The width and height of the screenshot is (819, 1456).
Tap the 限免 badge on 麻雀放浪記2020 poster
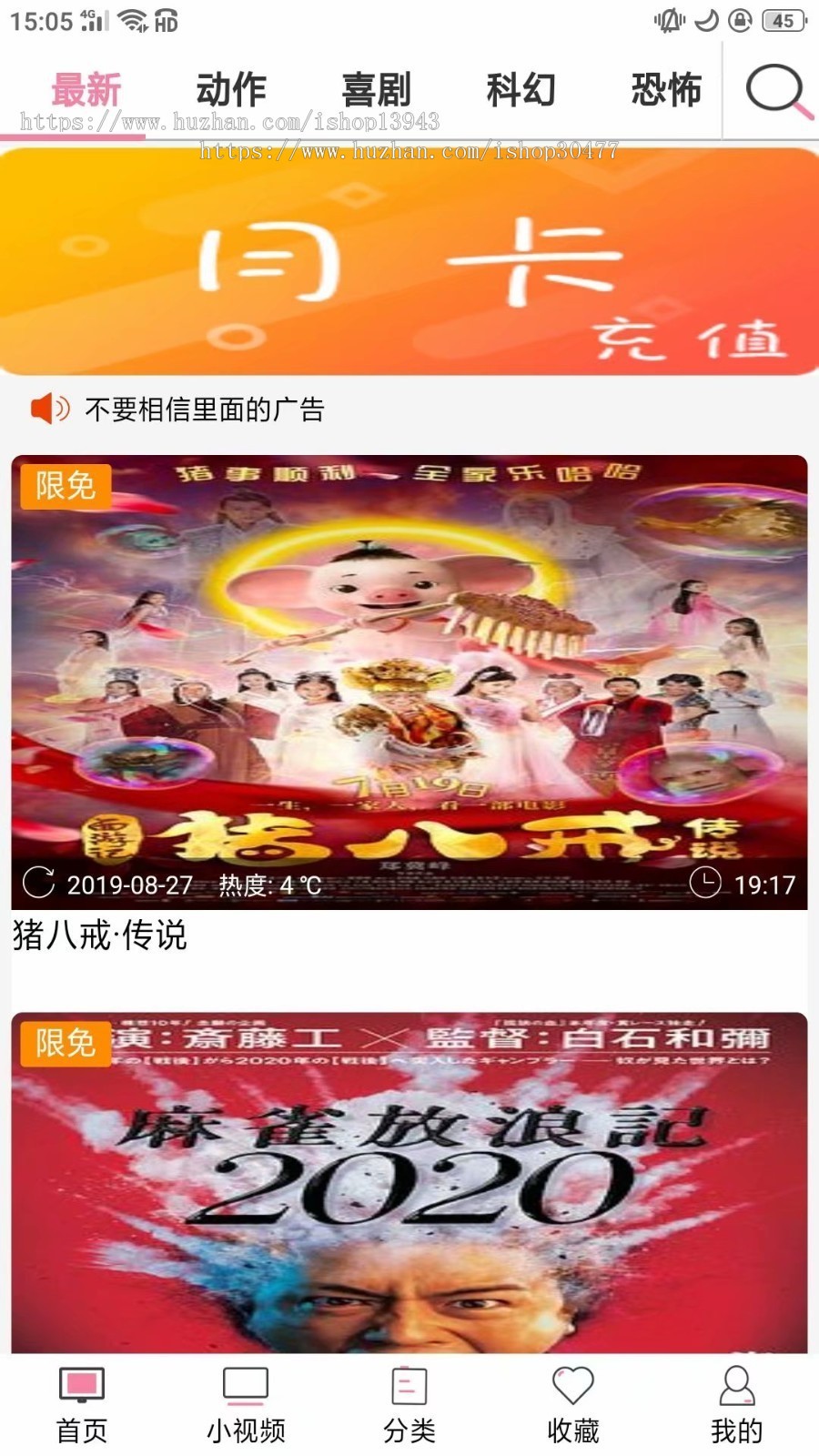point(65,1046)
